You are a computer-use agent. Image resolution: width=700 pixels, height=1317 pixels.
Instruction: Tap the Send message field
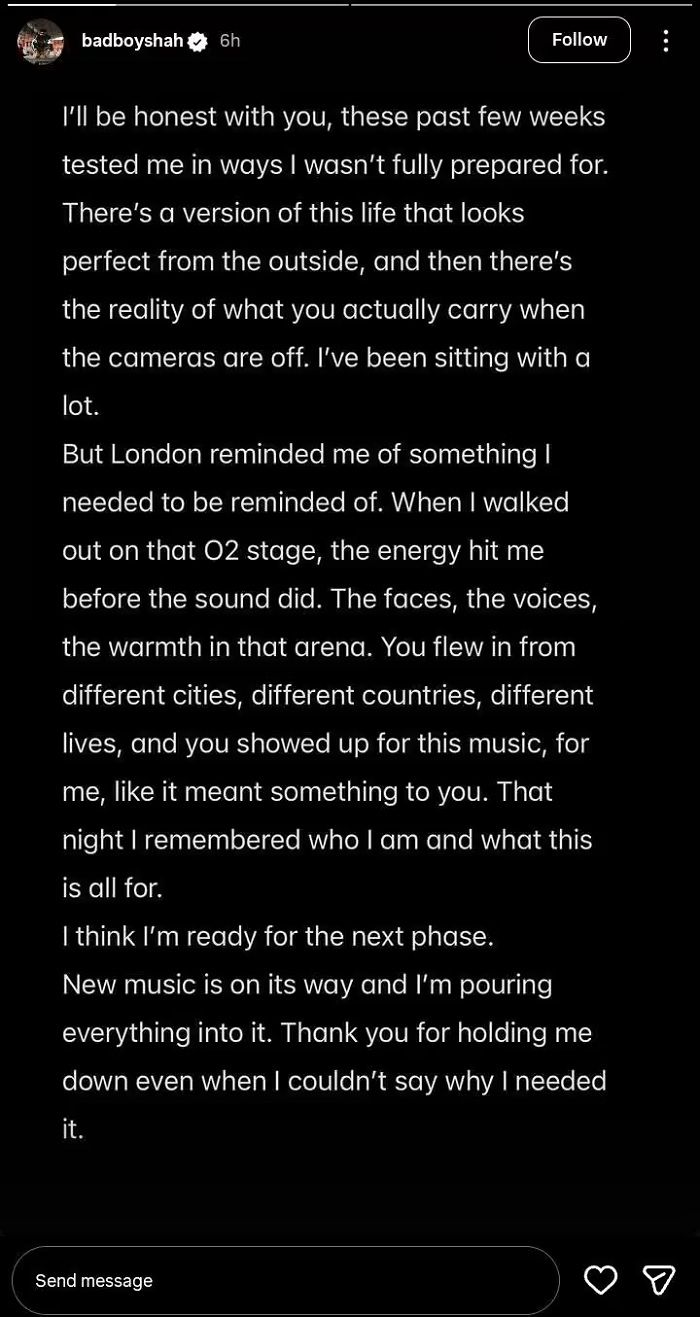(x=285, y=1280)
